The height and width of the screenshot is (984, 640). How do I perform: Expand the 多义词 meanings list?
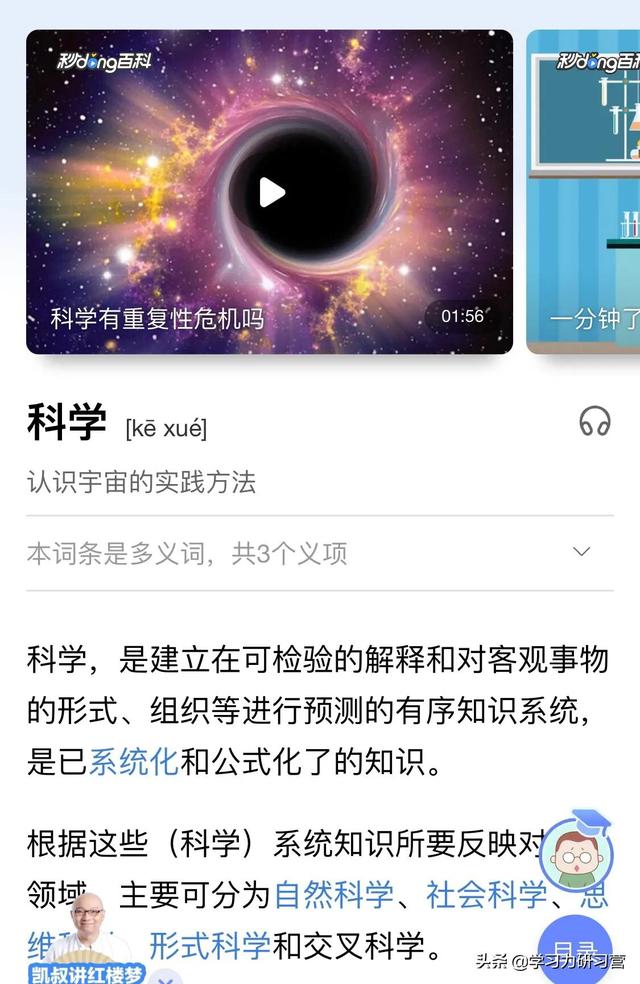[581, 552]
